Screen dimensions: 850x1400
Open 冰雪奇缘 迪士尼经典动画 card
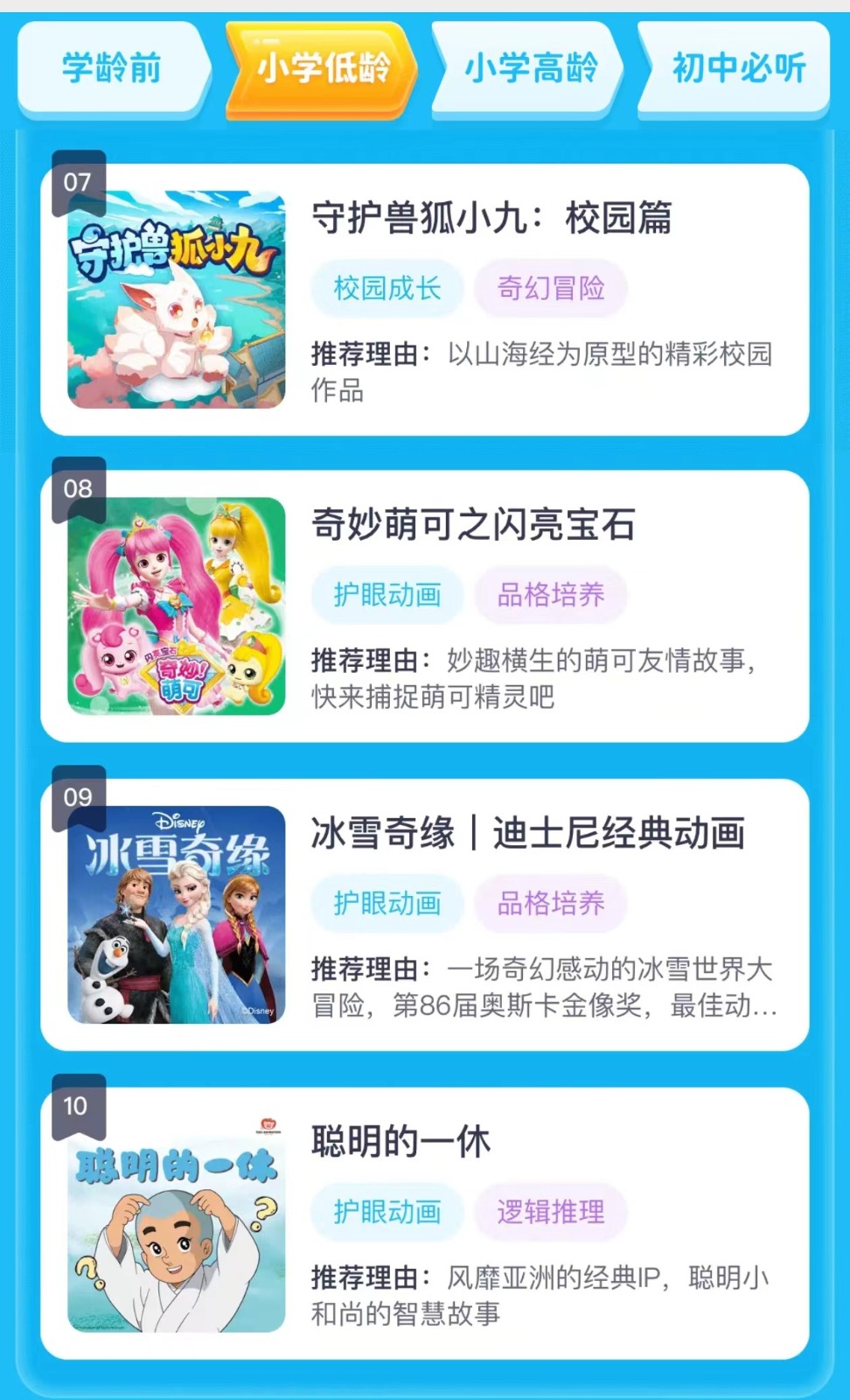pos(425,914)
